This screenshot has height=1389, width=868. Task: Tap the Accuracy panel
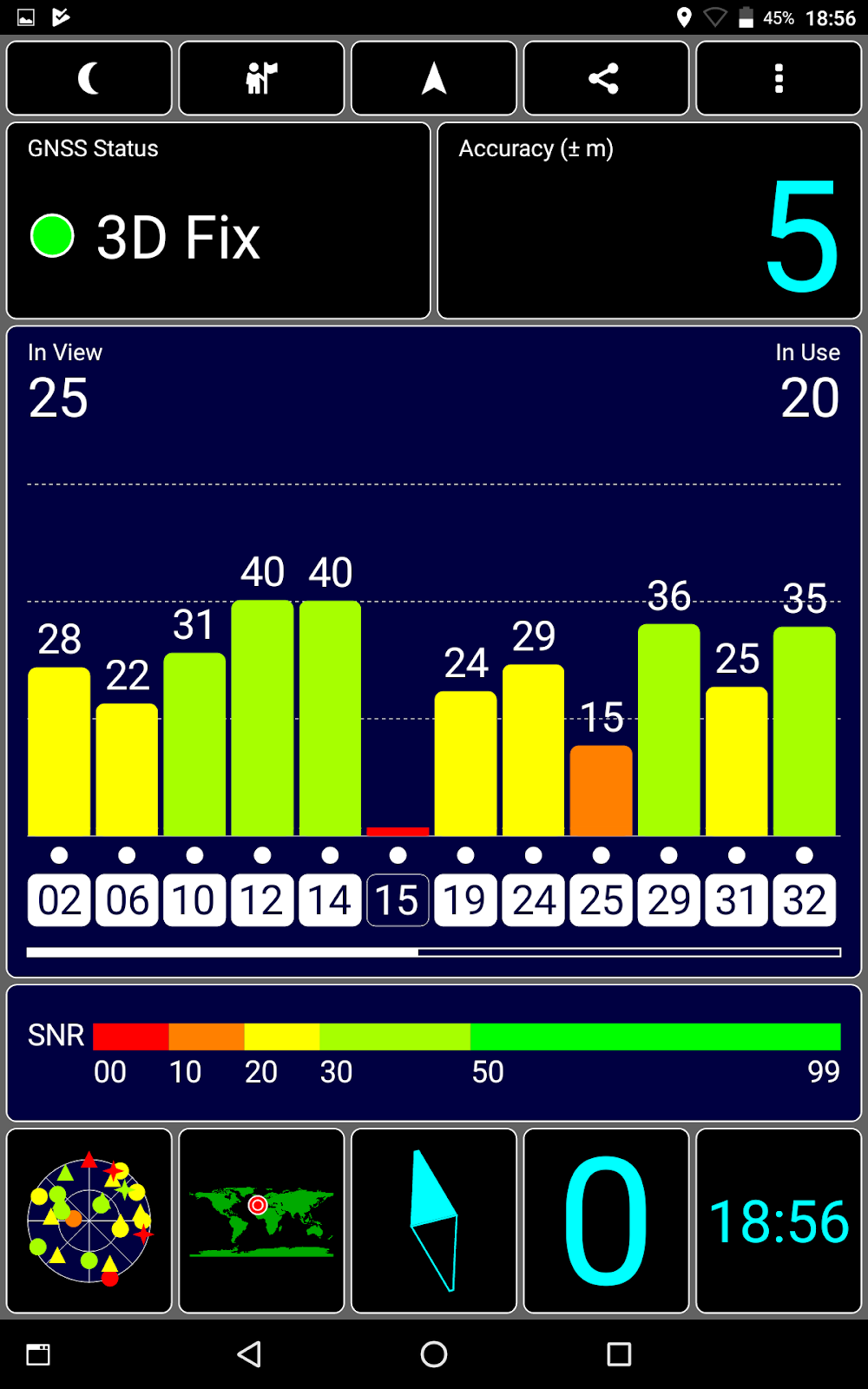[649, 221]
